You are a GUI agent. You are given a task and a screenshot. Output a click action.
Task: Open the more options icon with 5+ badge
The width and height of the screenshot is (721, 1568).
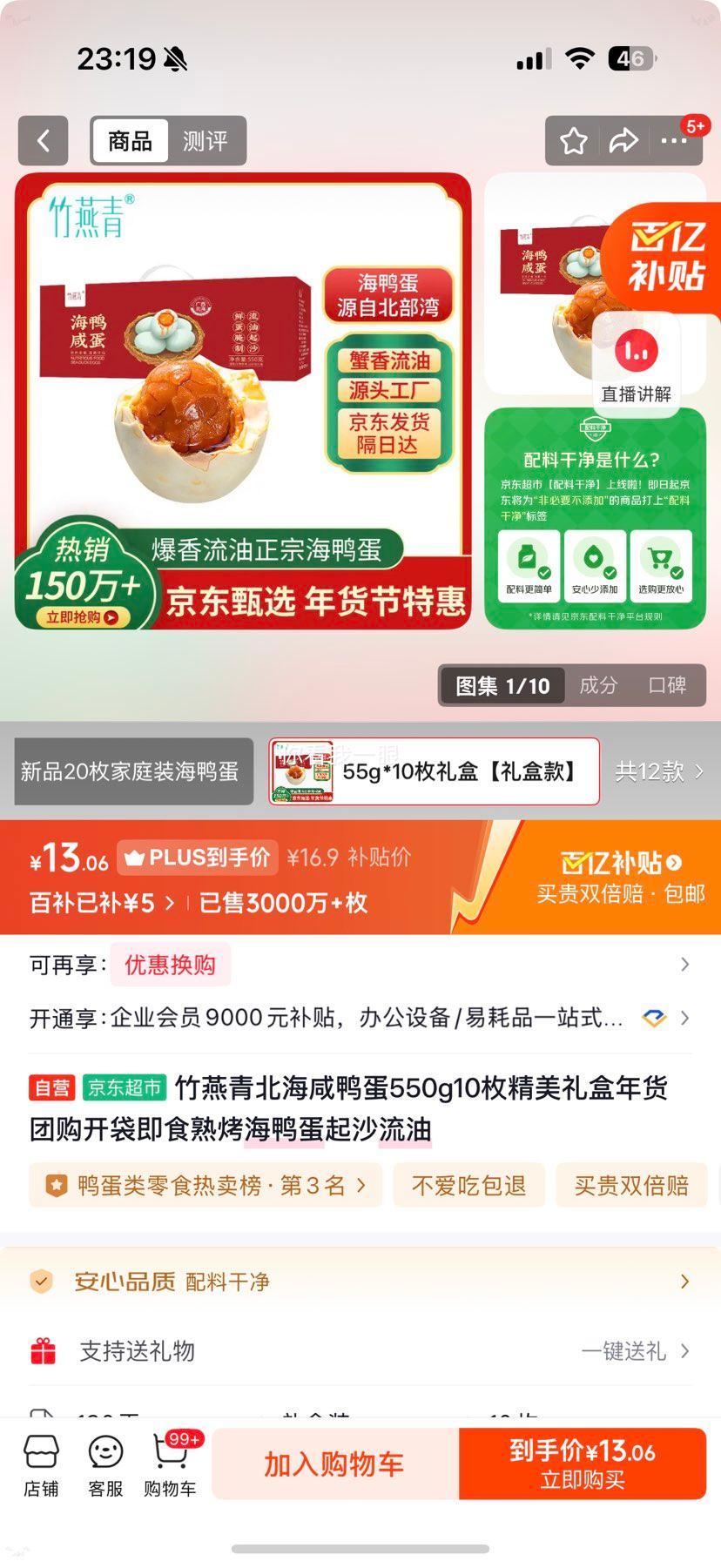tap(676, 141)
